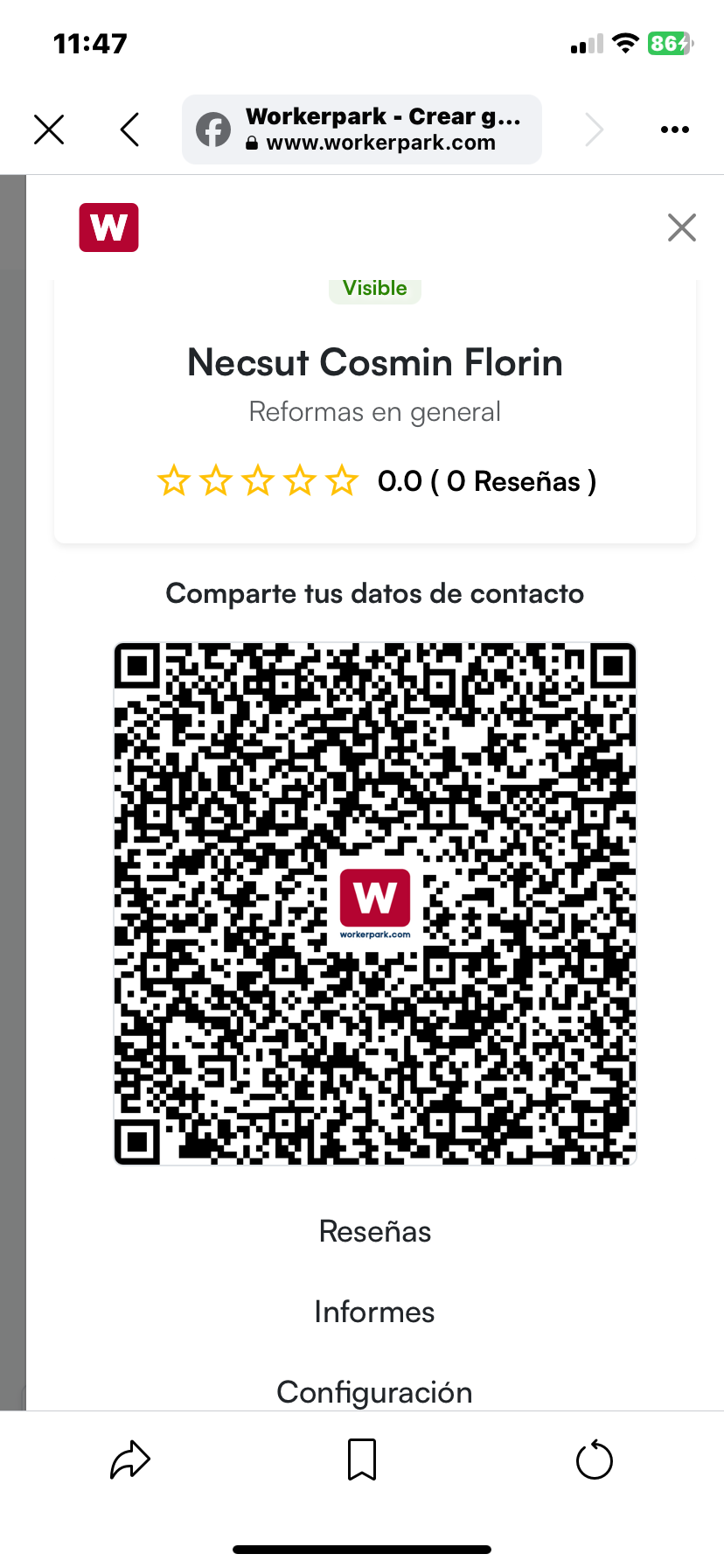Go back to the previous page
The height and width of the screenshot is (1568, 724).
[129, 129]
